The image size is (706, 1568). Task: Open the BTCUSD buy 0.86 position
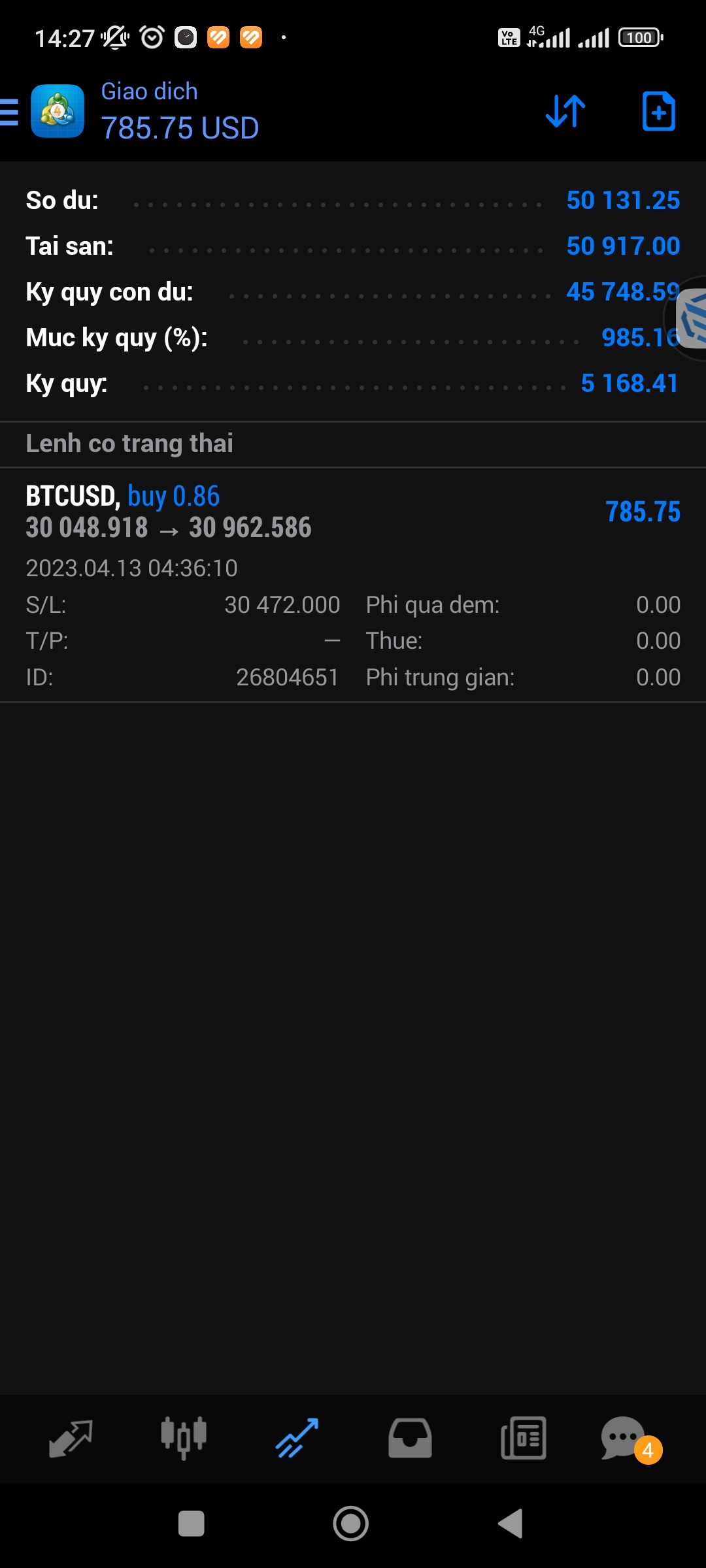pyautogui.click(x=353, y=513)
